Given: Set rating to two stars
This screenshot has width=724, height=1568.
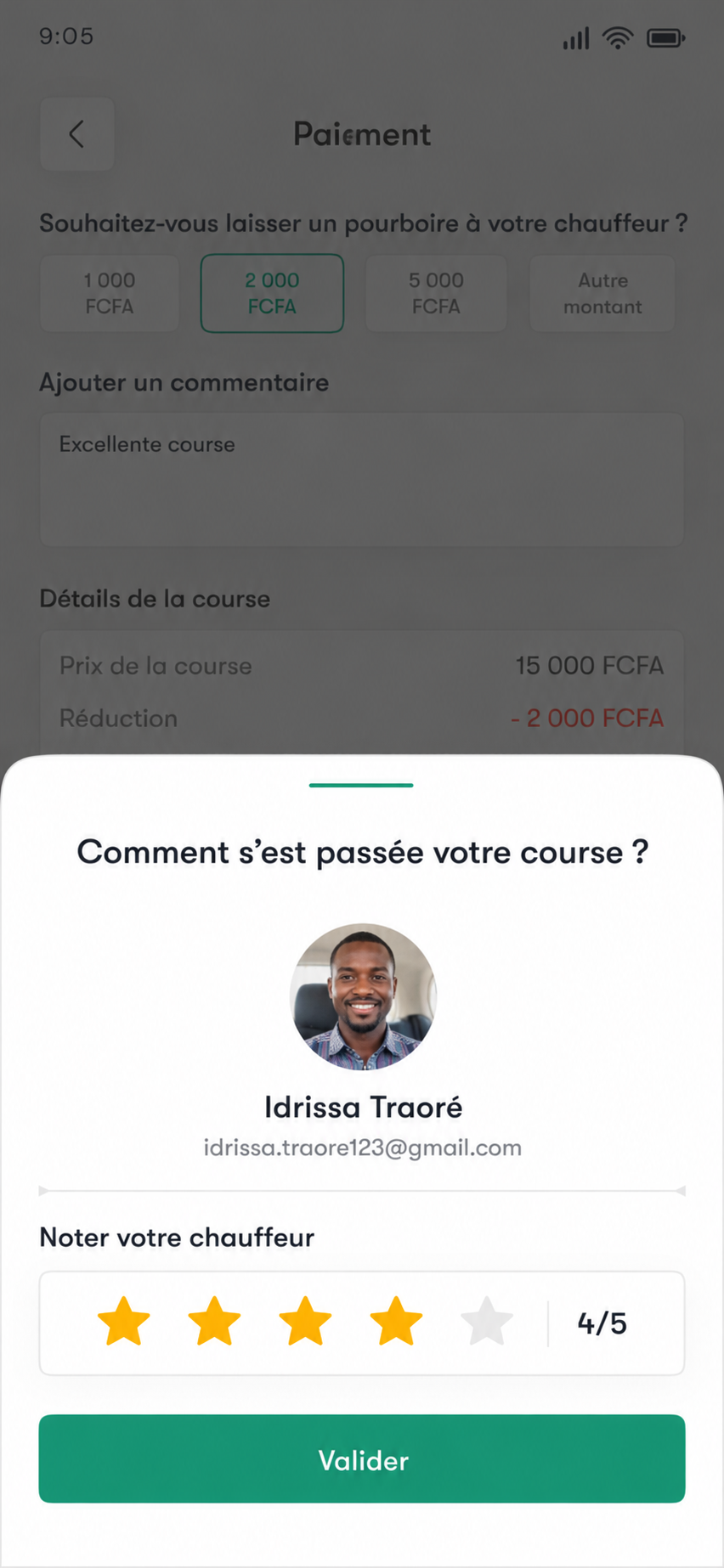Looking at the screenshot, I should 214,1322.
